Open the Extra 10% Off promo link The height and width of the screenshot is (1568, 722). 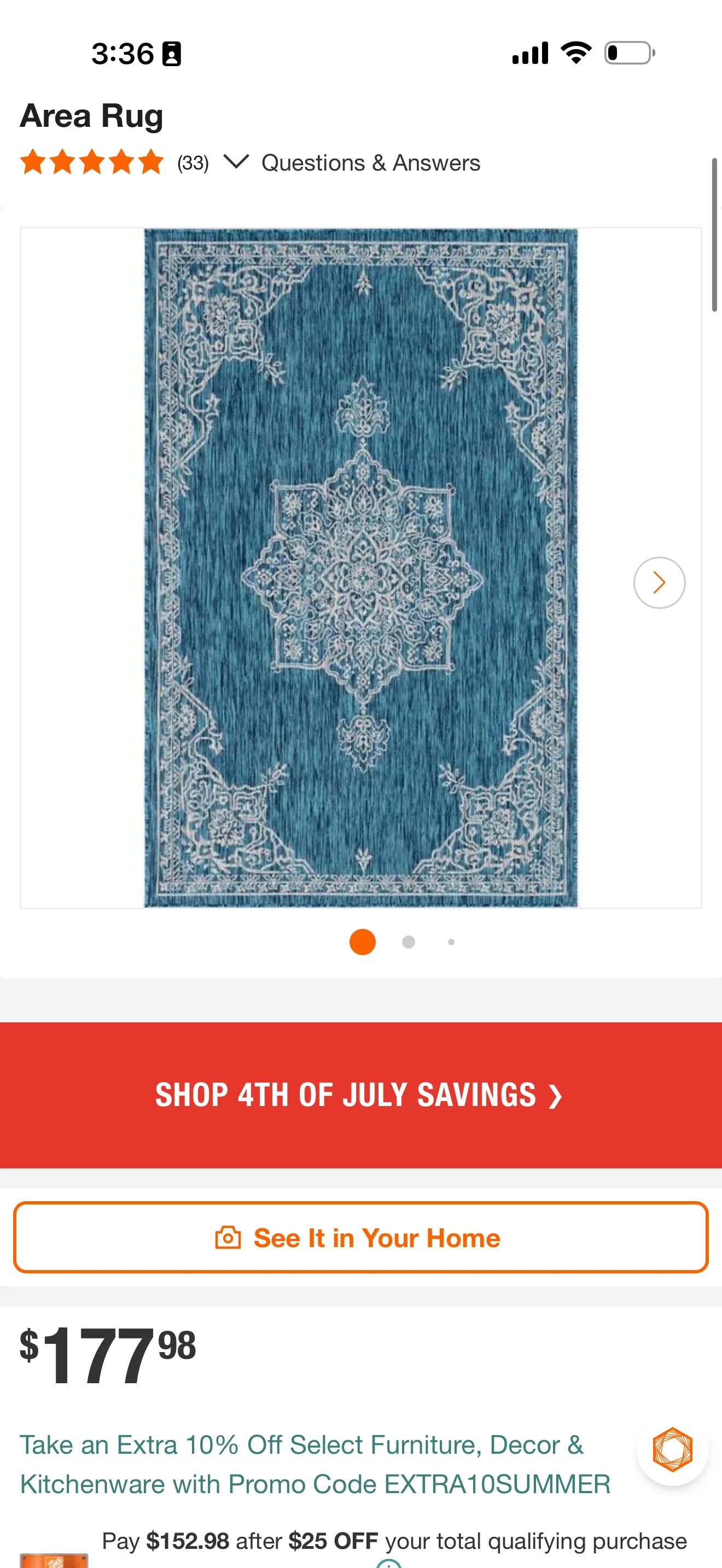pos(315,1464)
